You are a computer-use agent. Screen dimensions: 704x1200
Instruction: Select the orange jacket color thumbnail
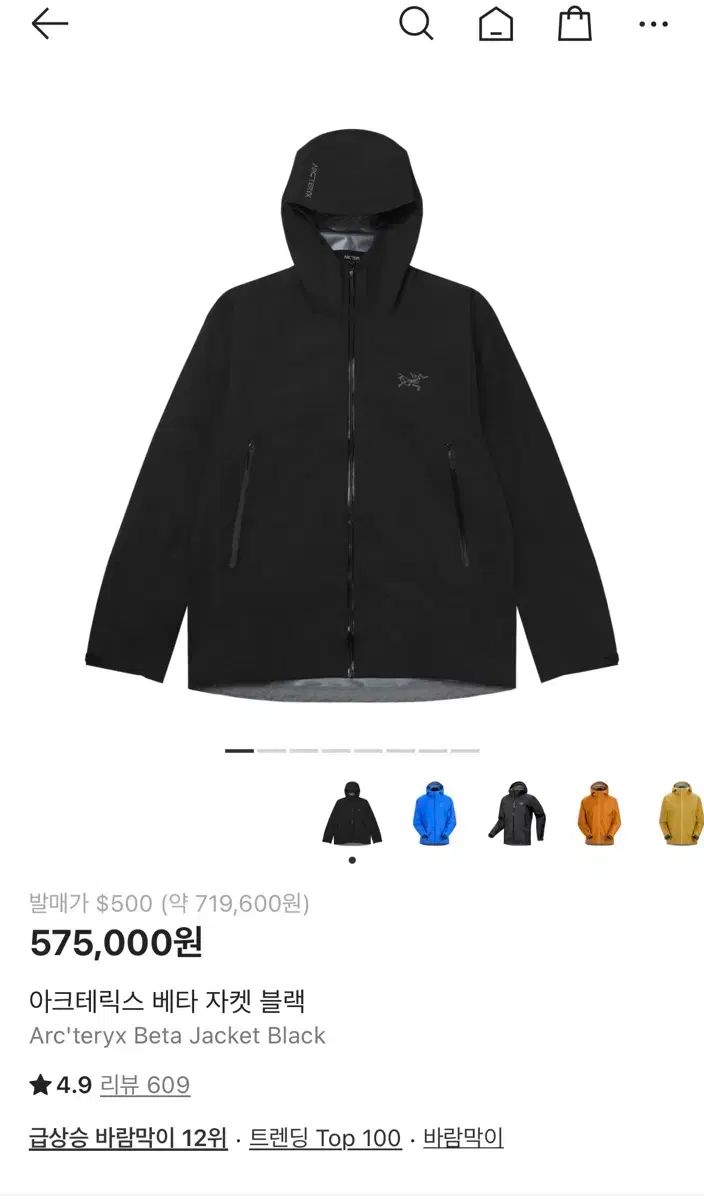[598, 814]
